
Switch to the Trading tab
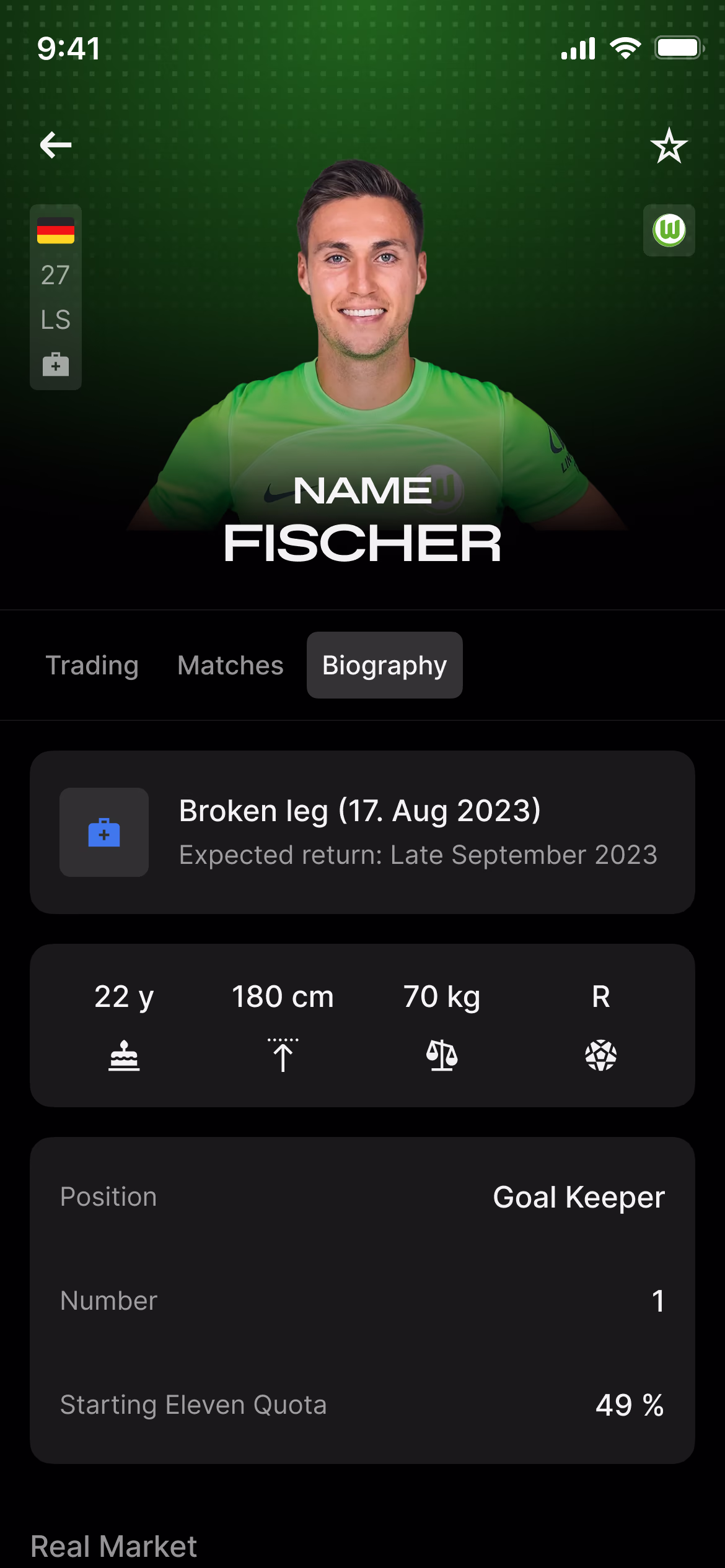click(92, 665)
